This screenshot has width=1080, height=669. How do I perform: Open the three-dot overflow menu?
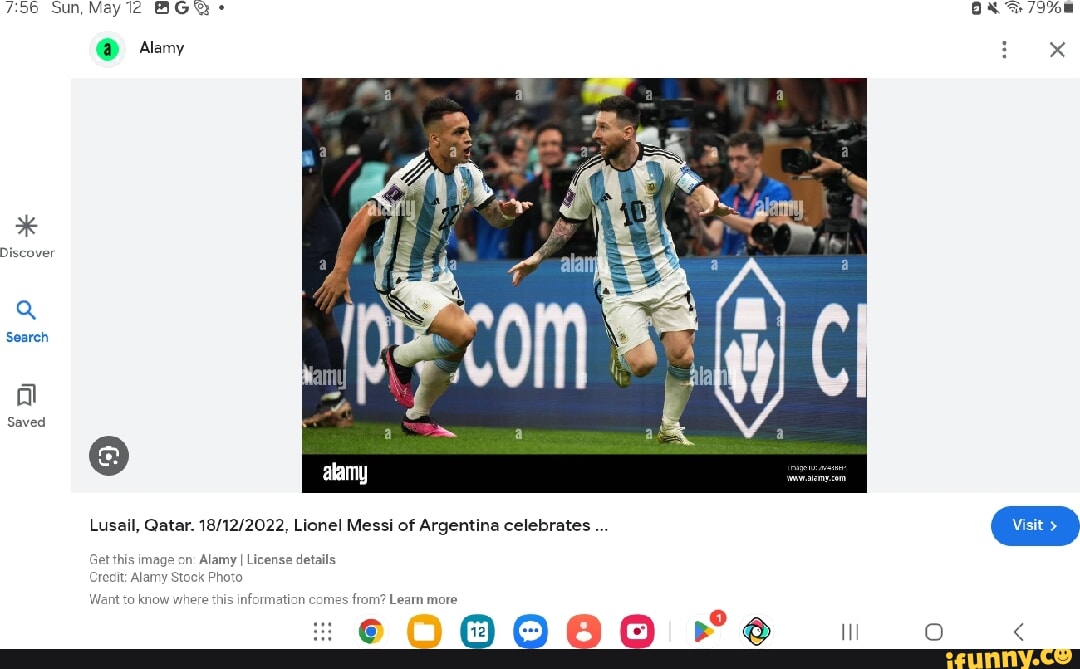1004,50
